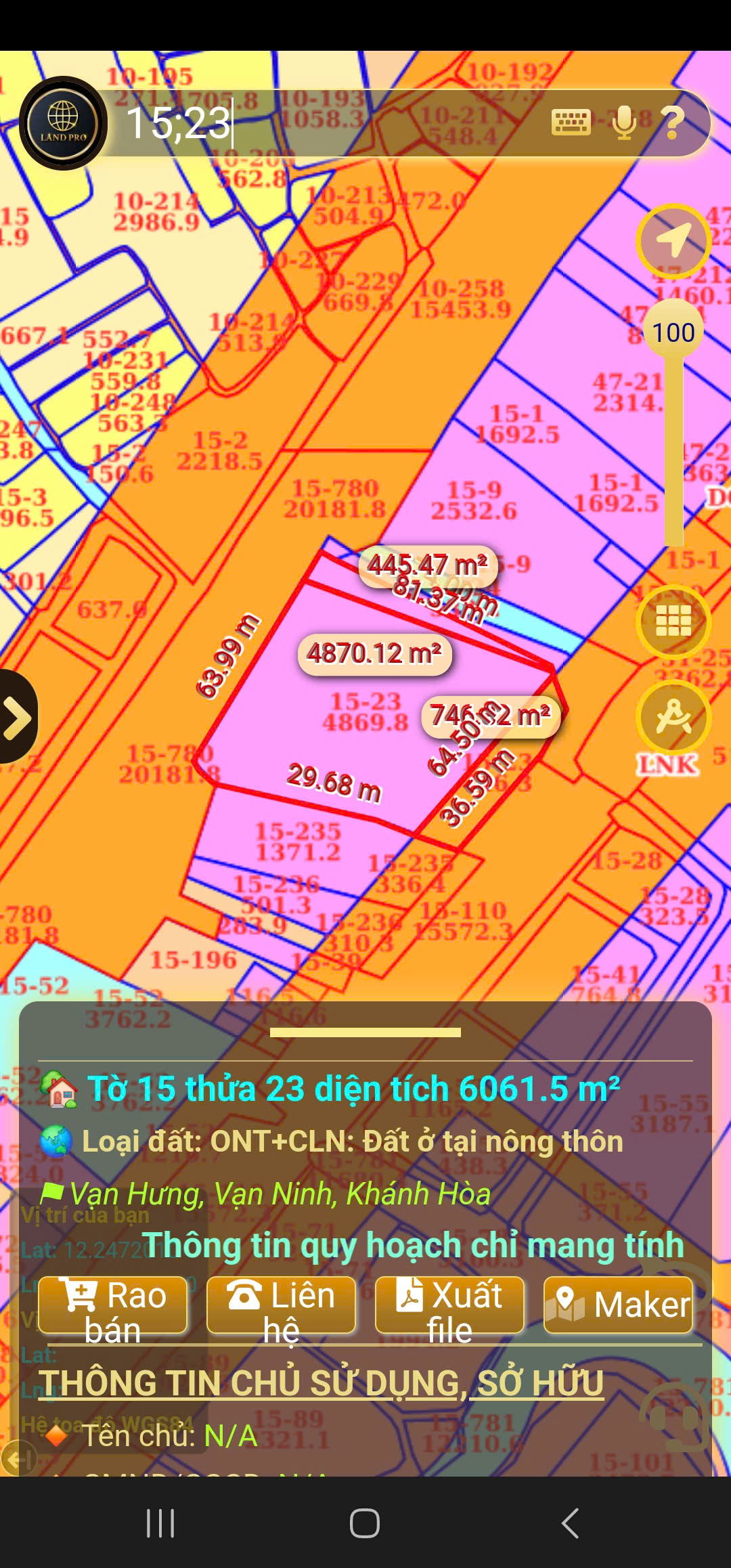Open the keyboard icon in search bar

[571, 123]
